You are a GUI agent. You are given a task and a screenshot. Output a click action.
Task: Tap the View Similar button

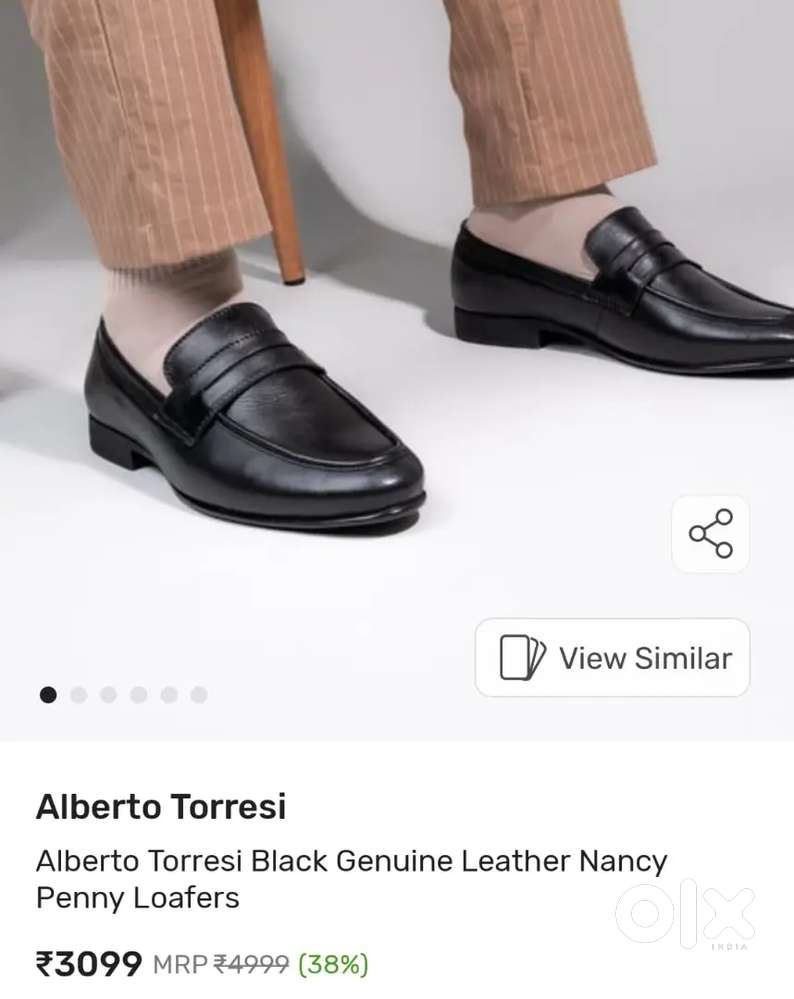click(612, 658)
